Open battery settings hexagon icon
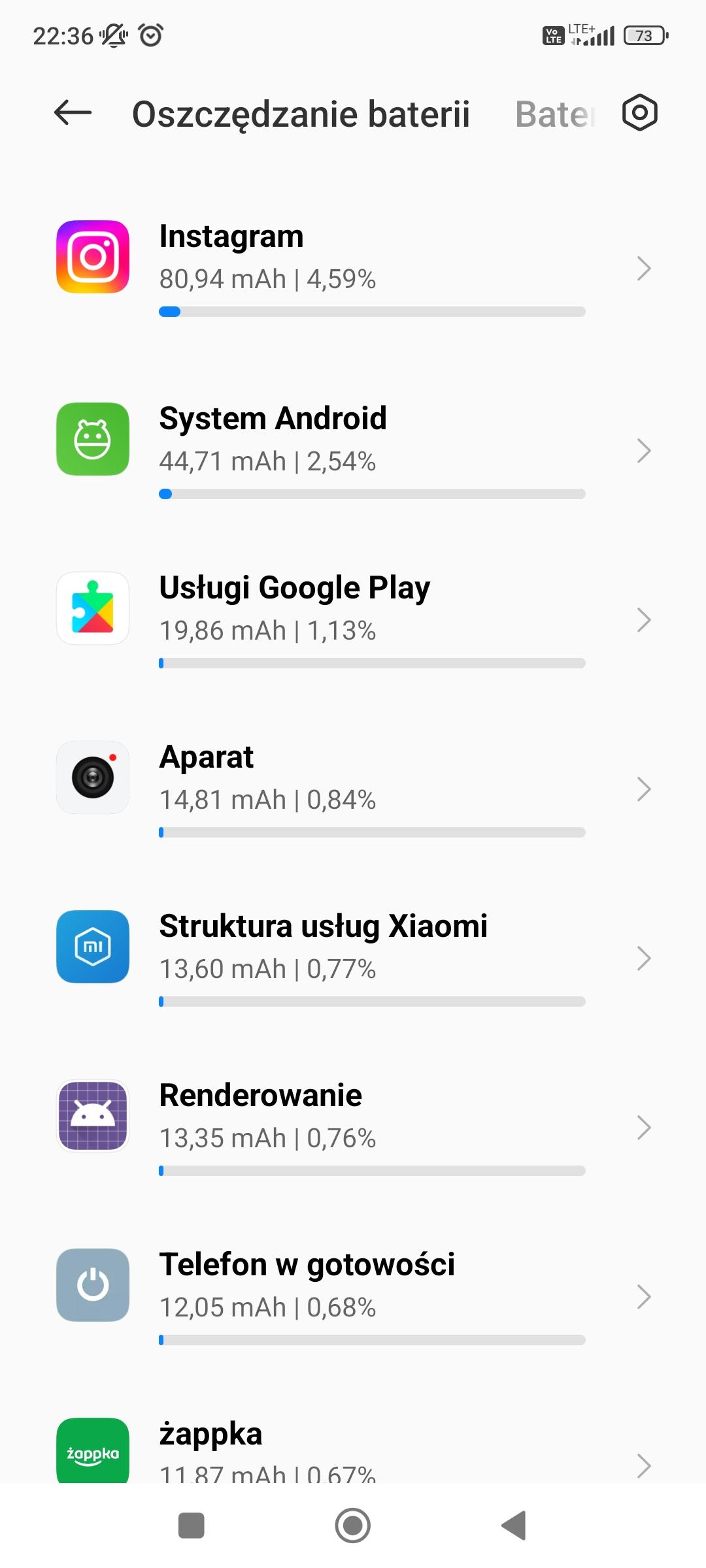This screenshot has width=706, height=1568. 639,112
